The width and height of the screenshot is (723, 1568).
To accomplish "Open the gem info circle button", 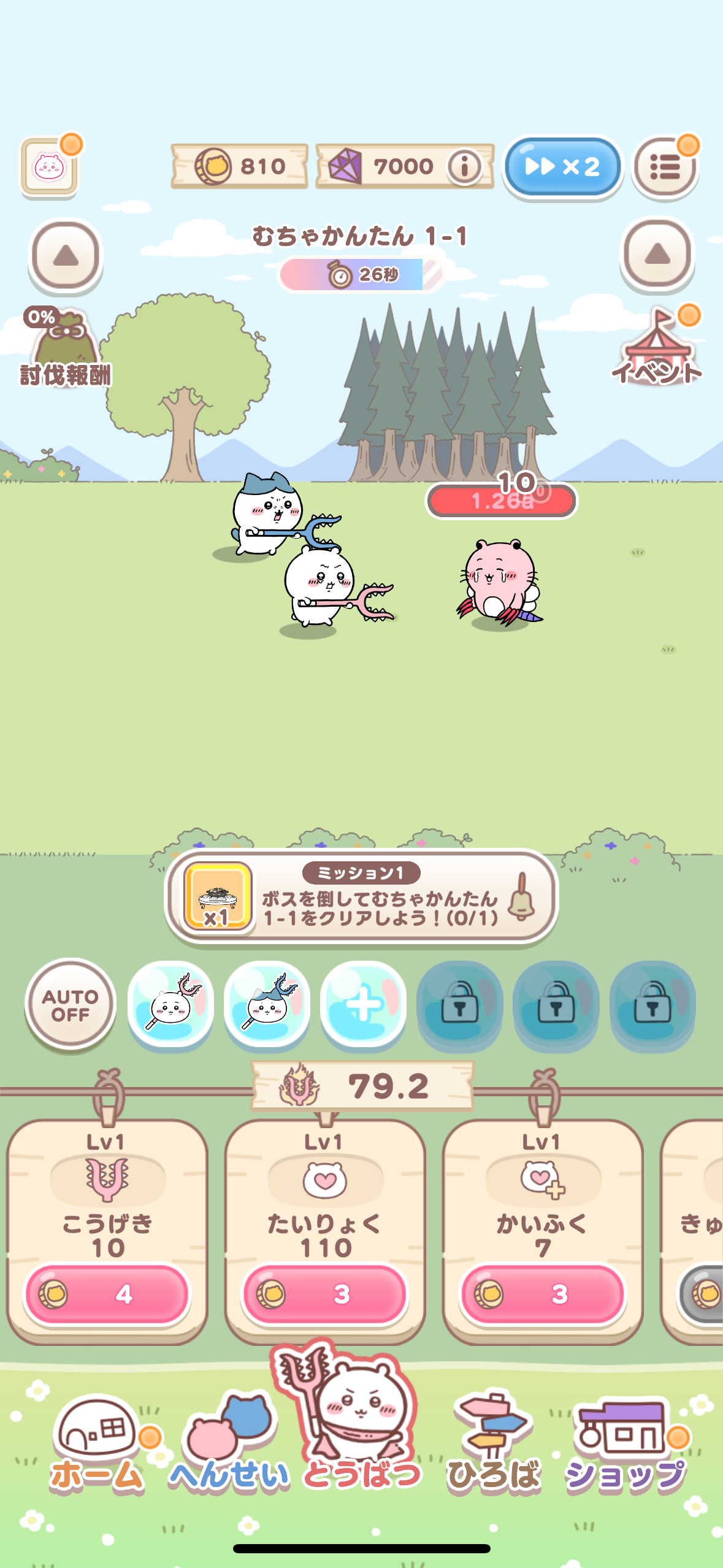I will click(x=464, y=164).
